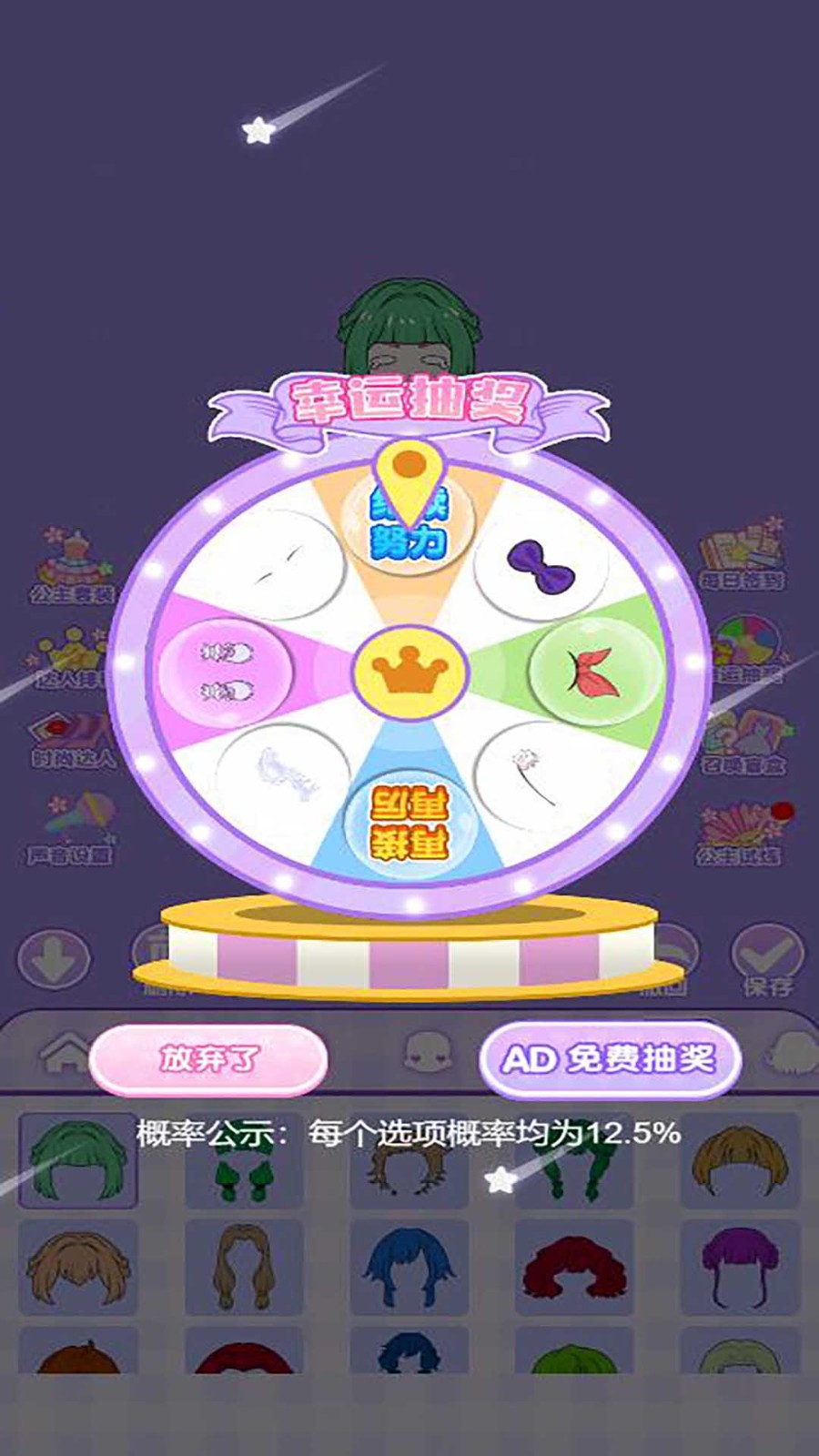Image resolution: width=819 pixels, height=1456 pixels.
Task: Start the AD 免费抽奖 free draw
Action: [610, 1059]
